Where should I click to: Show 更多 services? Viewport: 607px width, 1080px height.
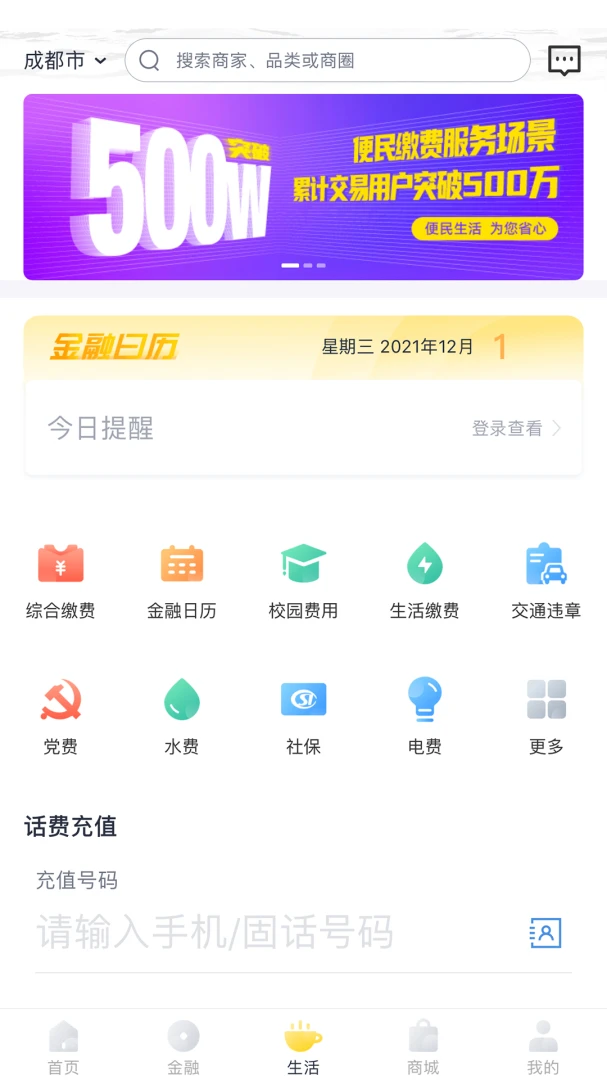pyautogui.click(x=546, y=715)
